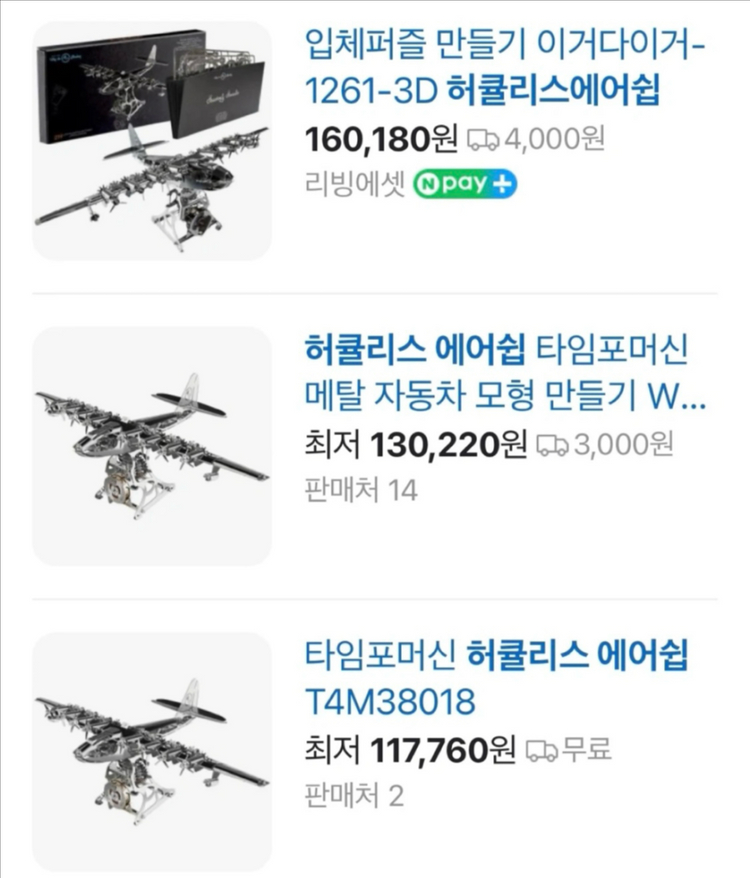View the 판매처 14 seller list
The width and height of the screenshot is (750, 878).
pos(360,491)
